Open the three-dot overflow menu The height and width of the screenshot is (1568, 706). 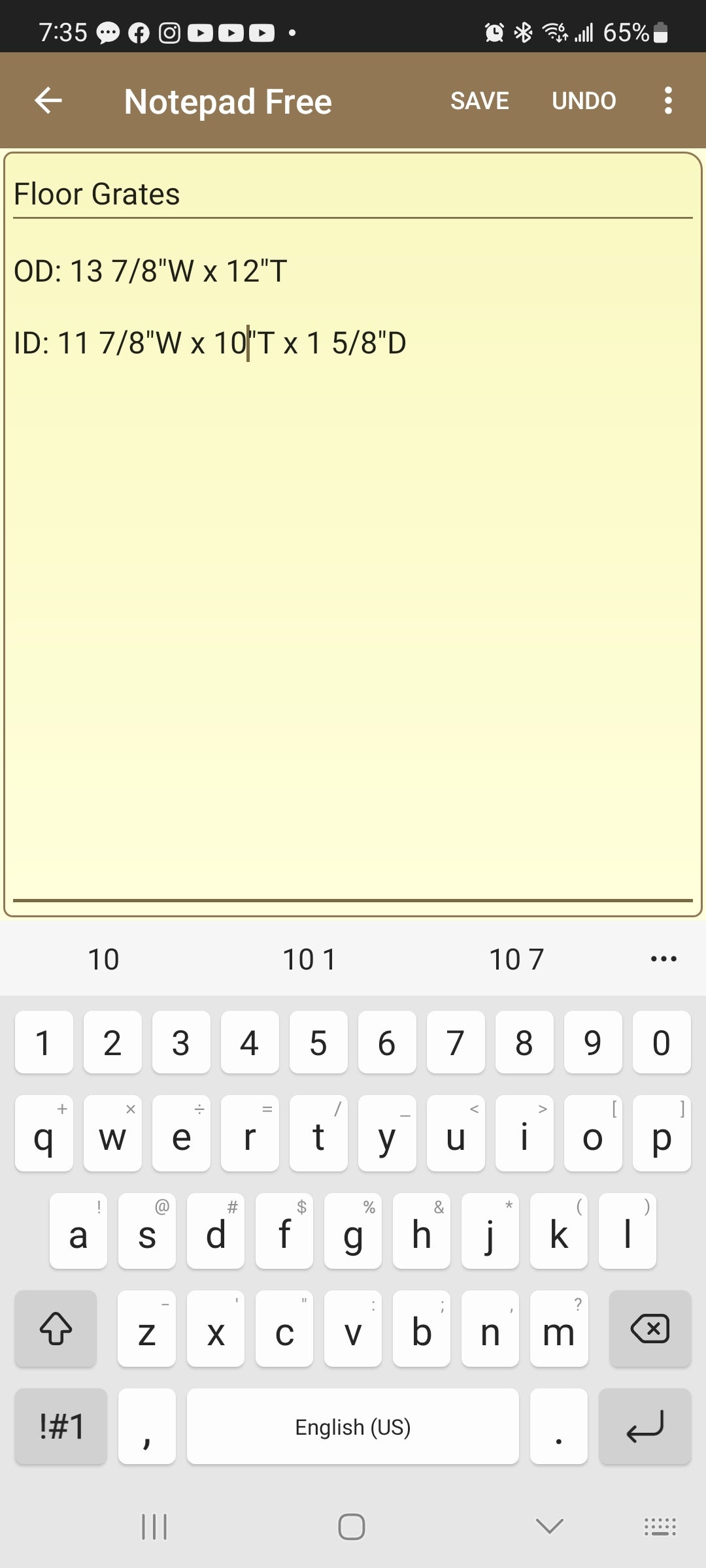pyautogui.click(x=667, y=101)
